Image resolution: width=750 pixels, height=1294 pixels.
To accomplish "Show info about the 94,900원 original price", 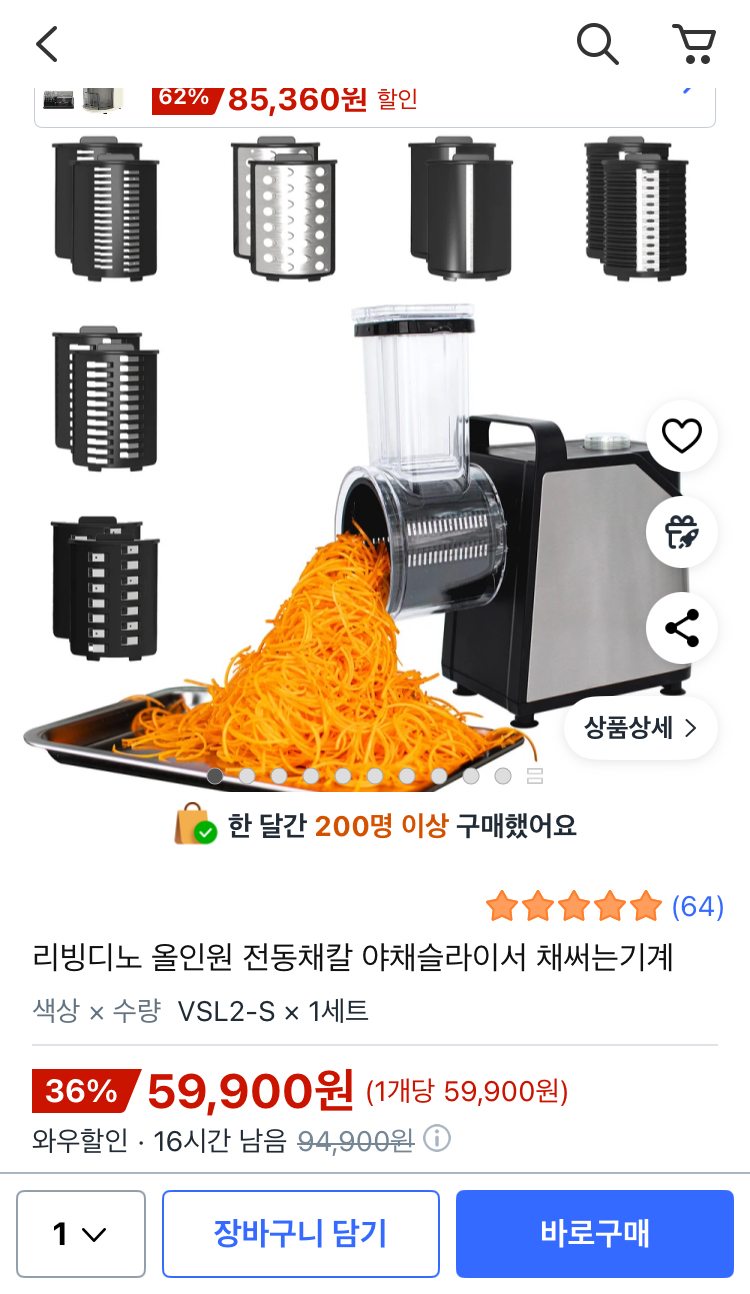I will pos(437,1139).
